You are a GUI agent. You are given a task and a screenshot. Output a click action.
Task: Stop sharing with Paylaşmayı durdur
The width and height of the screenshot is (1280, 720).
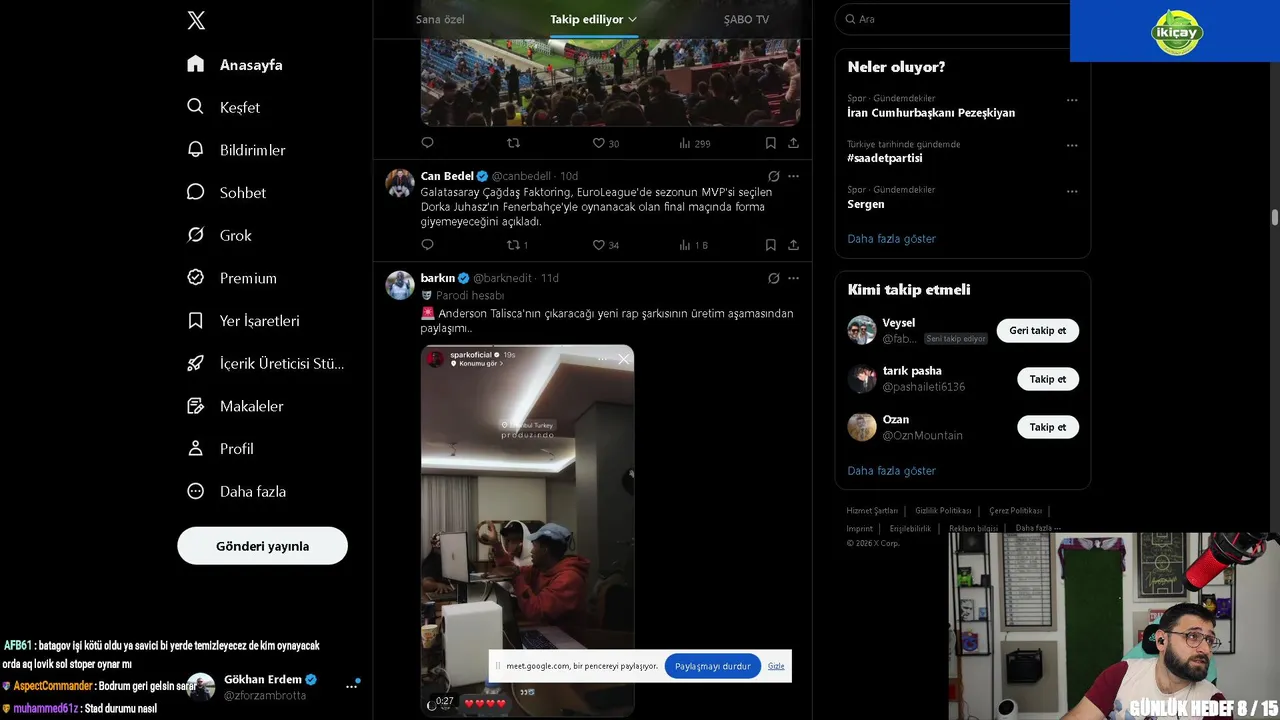pyautogui.click(x=712, y=666)
